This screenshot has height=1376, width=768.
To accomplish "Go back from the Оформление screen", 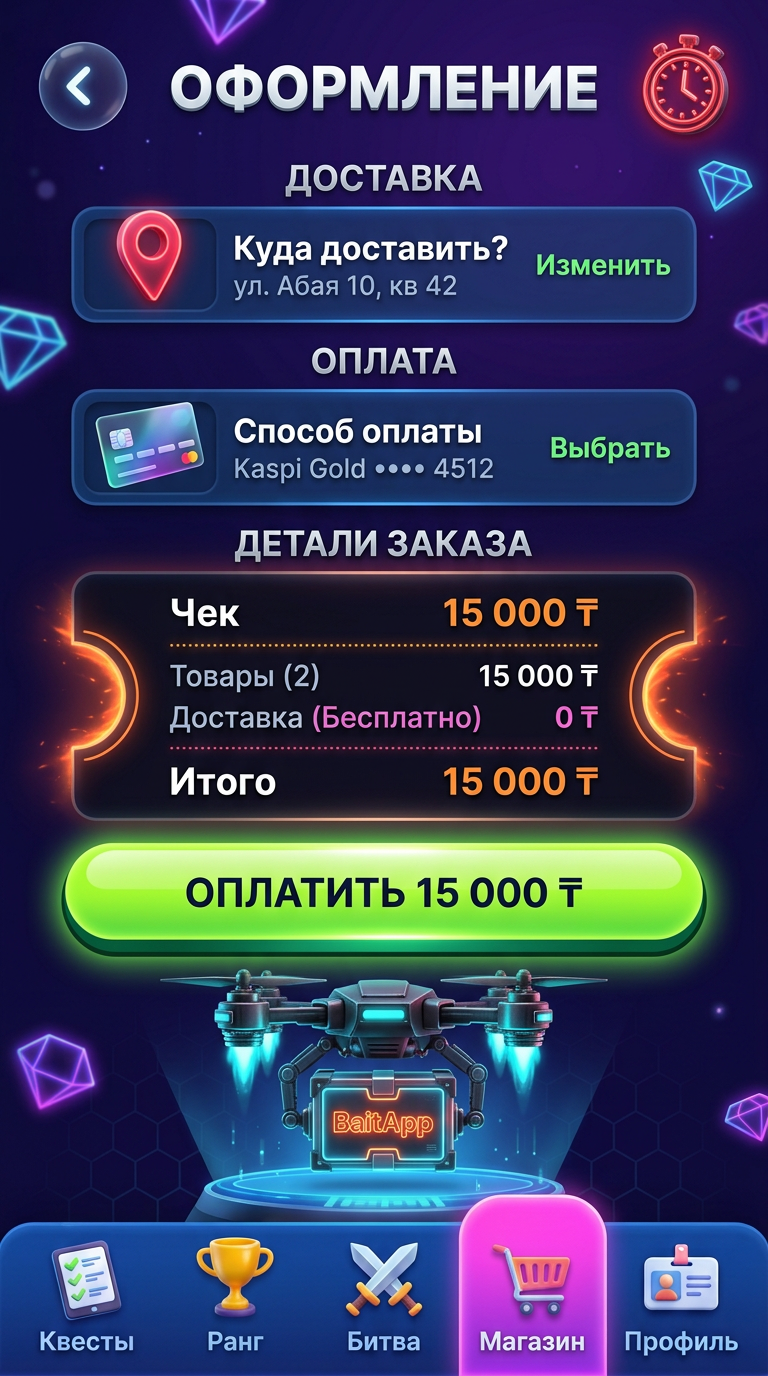I will point(82,86).
